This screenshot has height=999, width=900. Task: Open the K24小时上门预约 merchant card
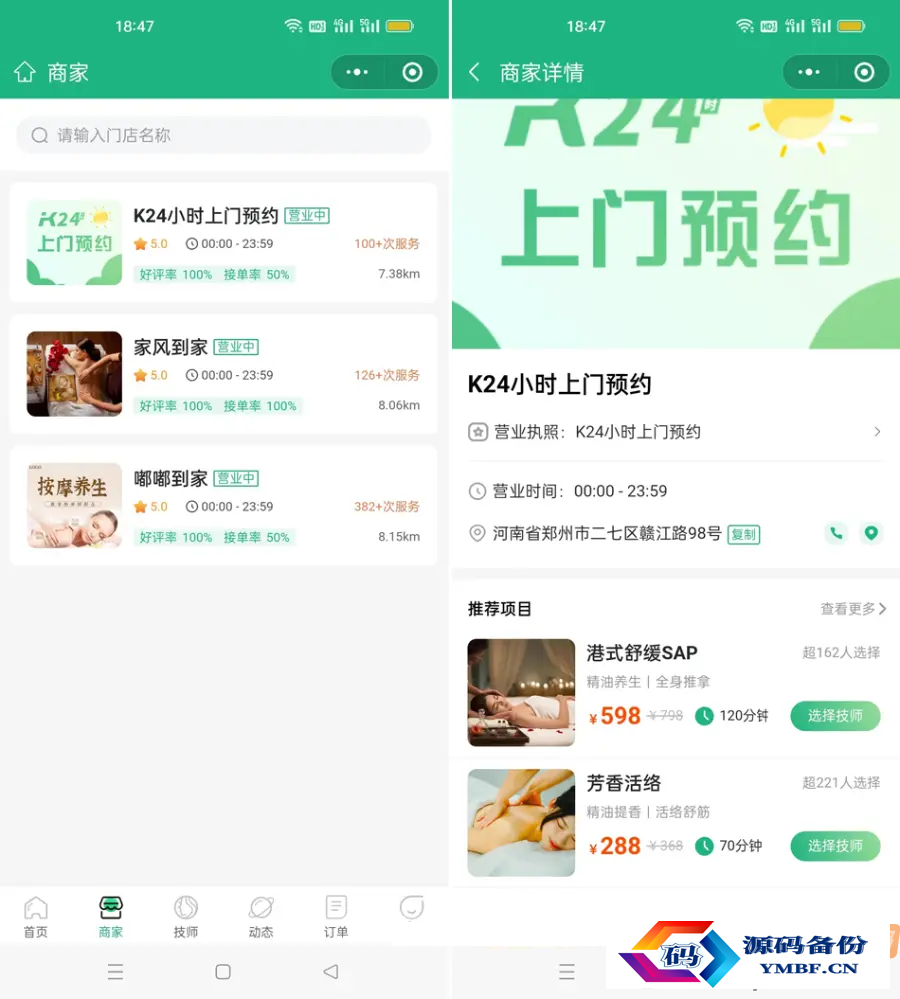[223, 243]
